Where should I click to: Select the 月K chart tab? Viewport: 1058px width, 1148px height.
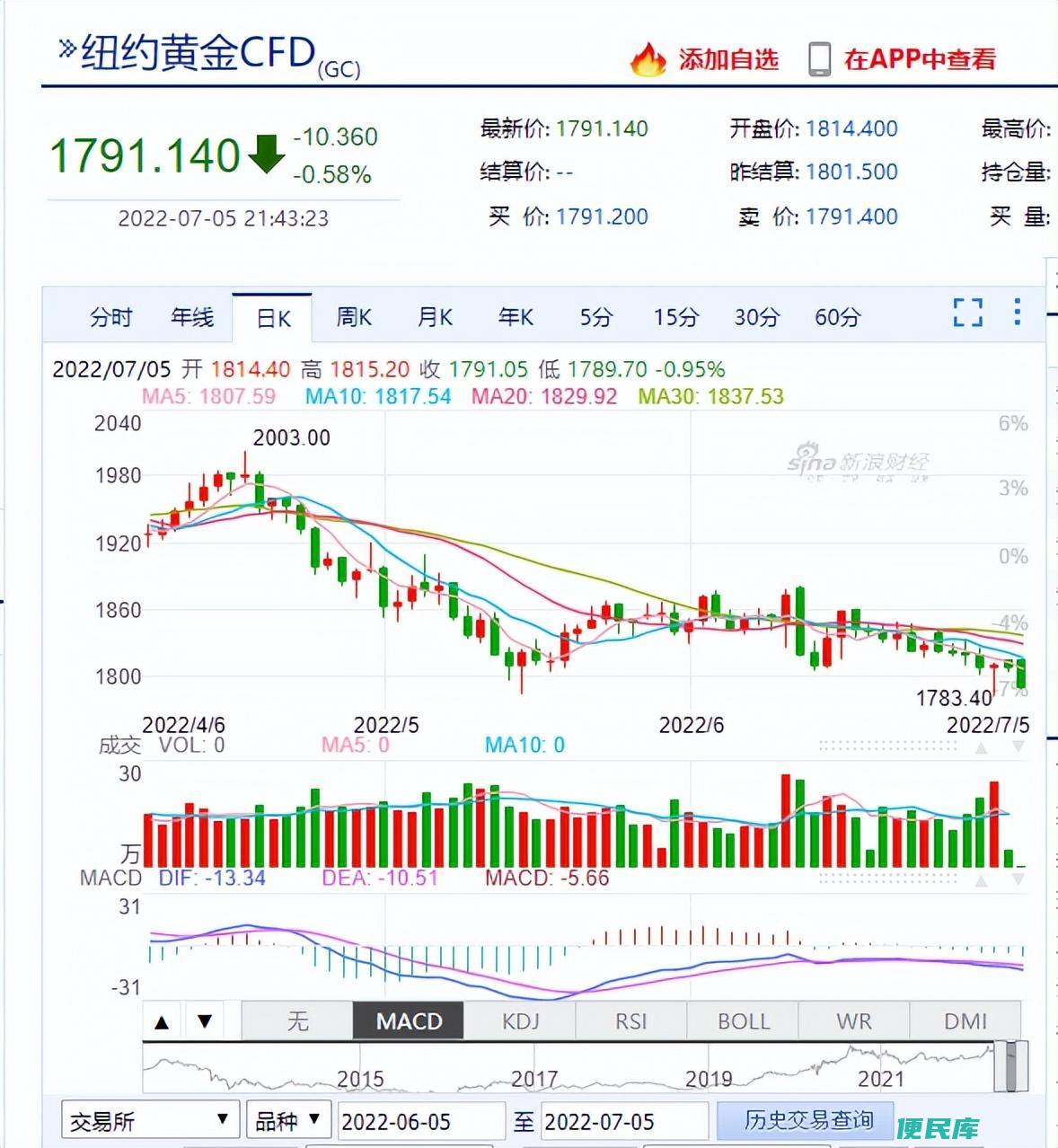tap(435, 317)
